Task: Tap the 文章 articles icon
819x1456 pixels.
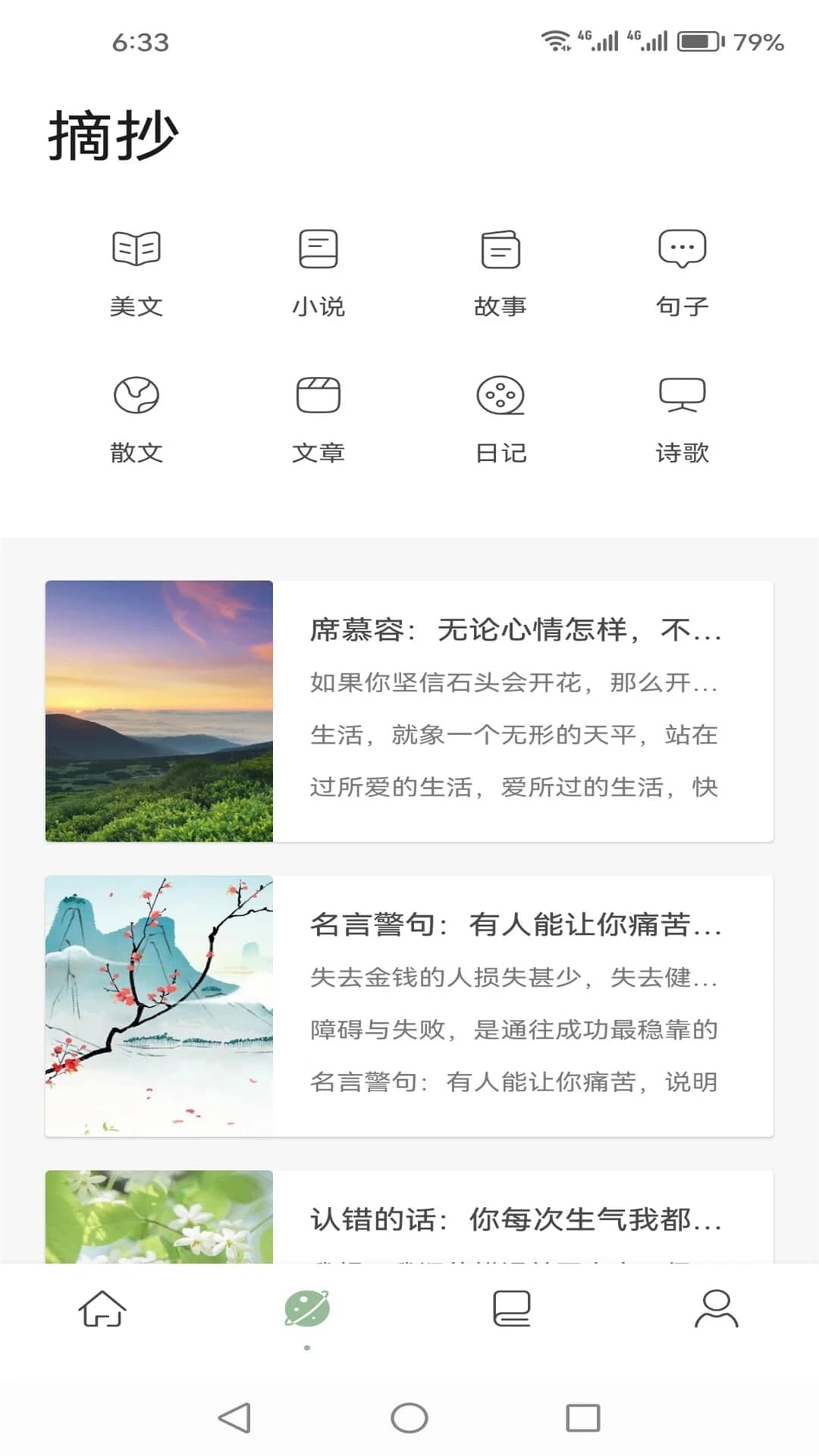Action: [318, 396]
